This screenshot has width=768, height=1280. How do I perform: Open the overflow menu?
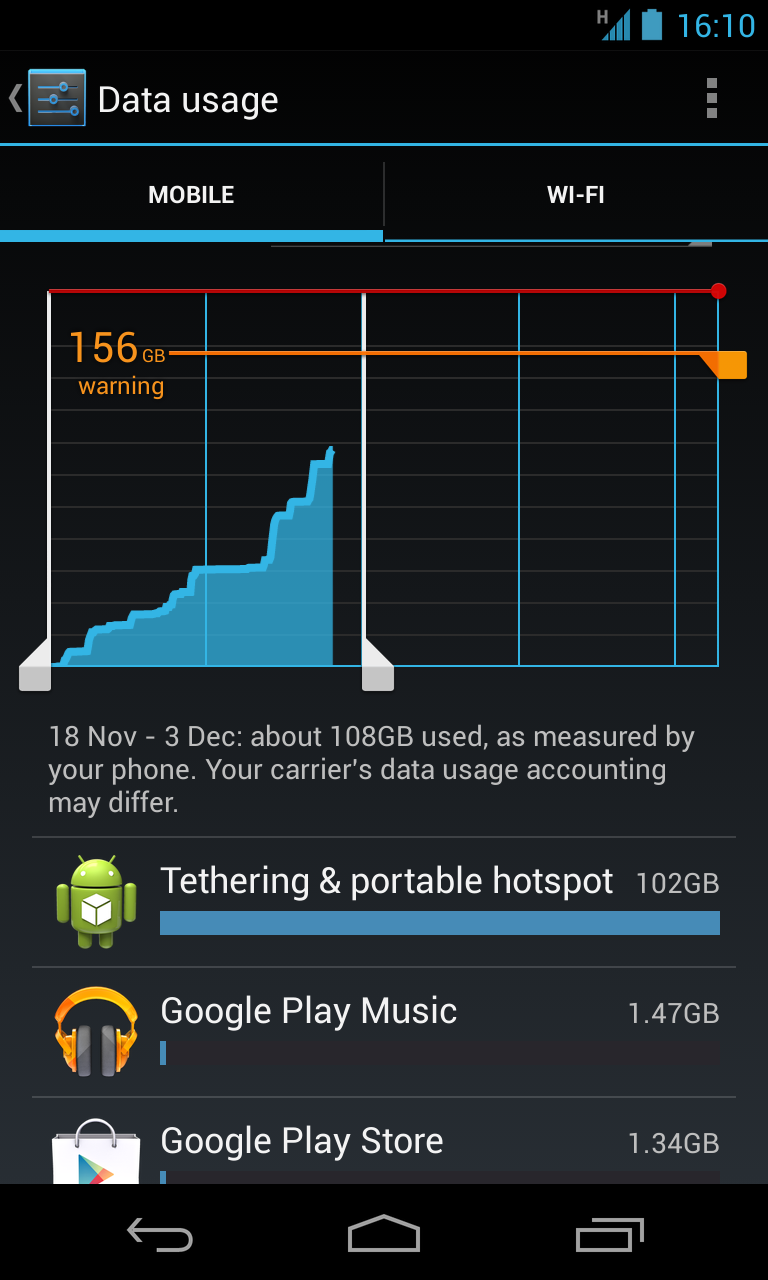(711, 99)
